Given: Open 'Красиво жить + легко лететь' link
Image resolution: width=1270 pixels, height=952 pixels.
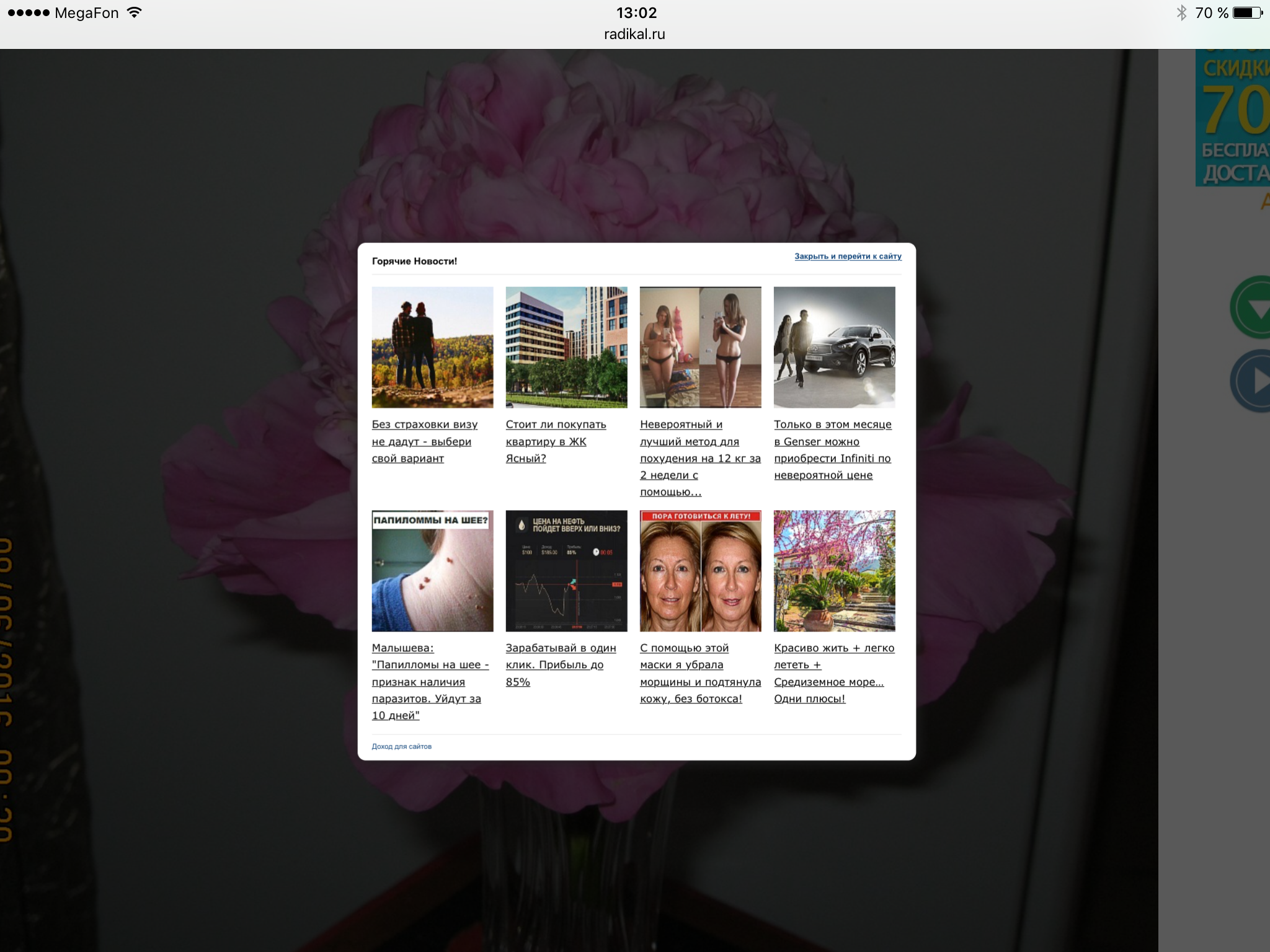Looking at the screenshot, I should (833, 673).
